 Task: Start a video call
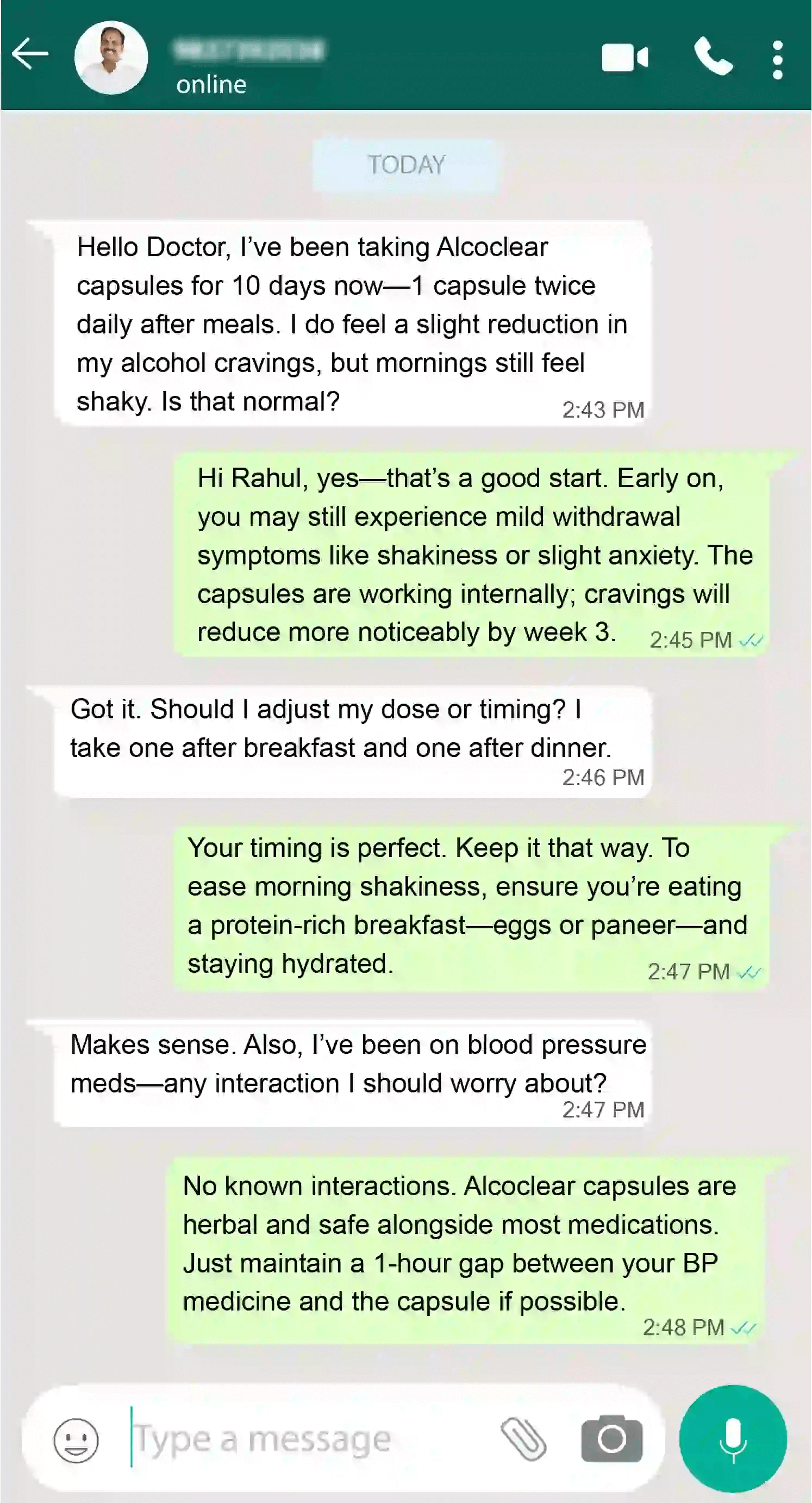pyautogui.click(x=624, y=58)
